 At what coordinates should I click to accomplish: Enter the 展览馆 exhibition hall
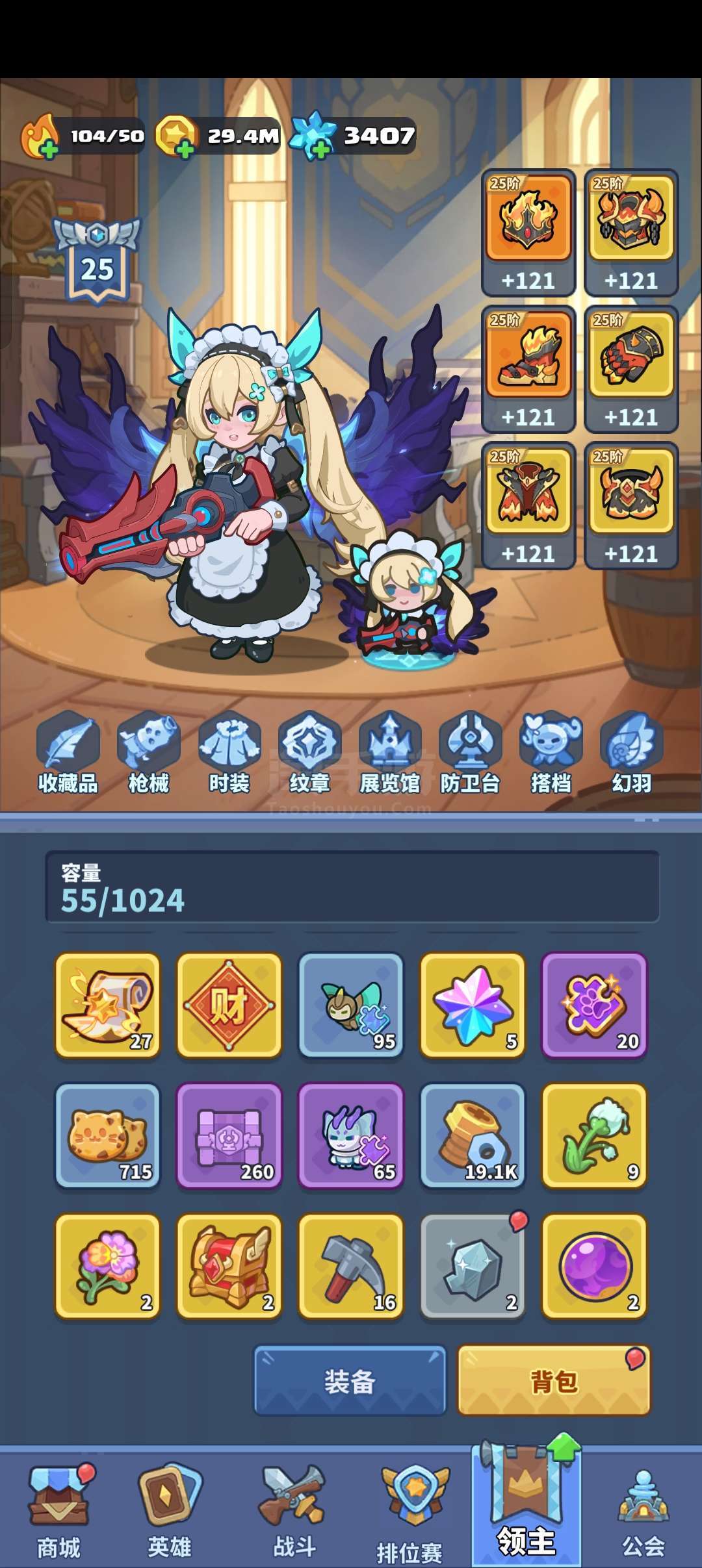(x=390, y=753)
